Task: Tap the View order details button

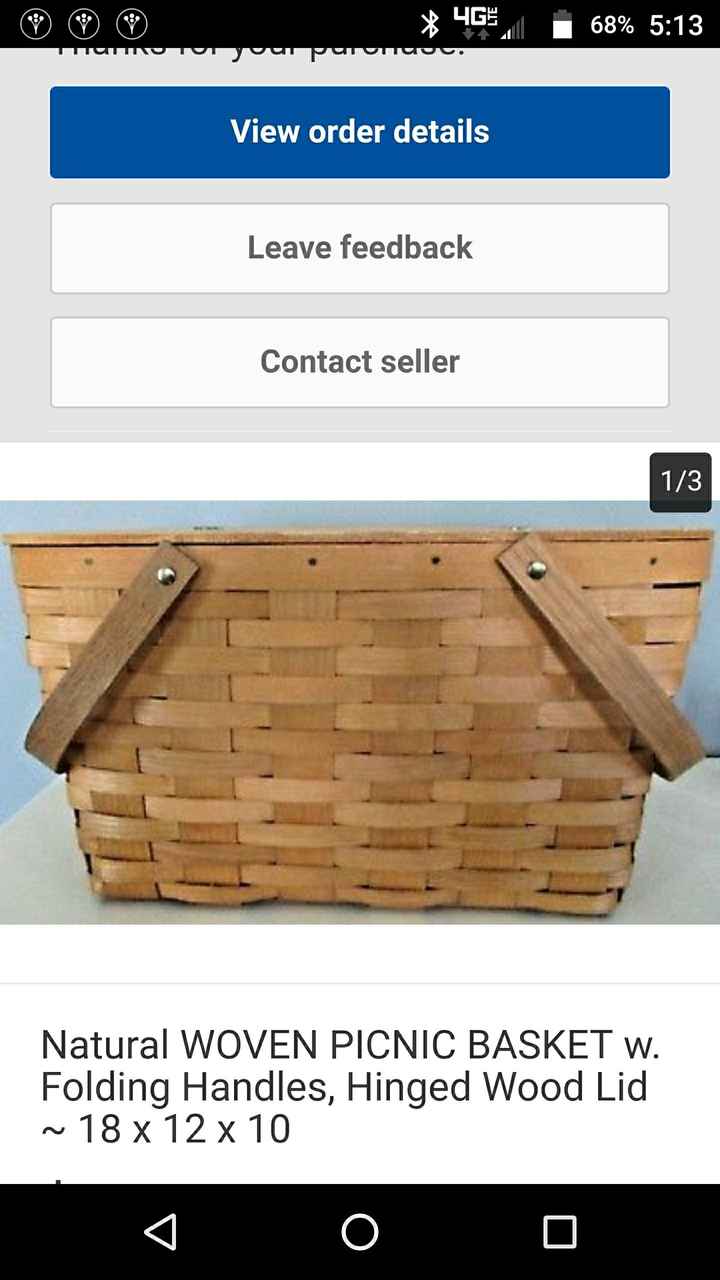Action: pyautogui.click(x=360, y=132)
